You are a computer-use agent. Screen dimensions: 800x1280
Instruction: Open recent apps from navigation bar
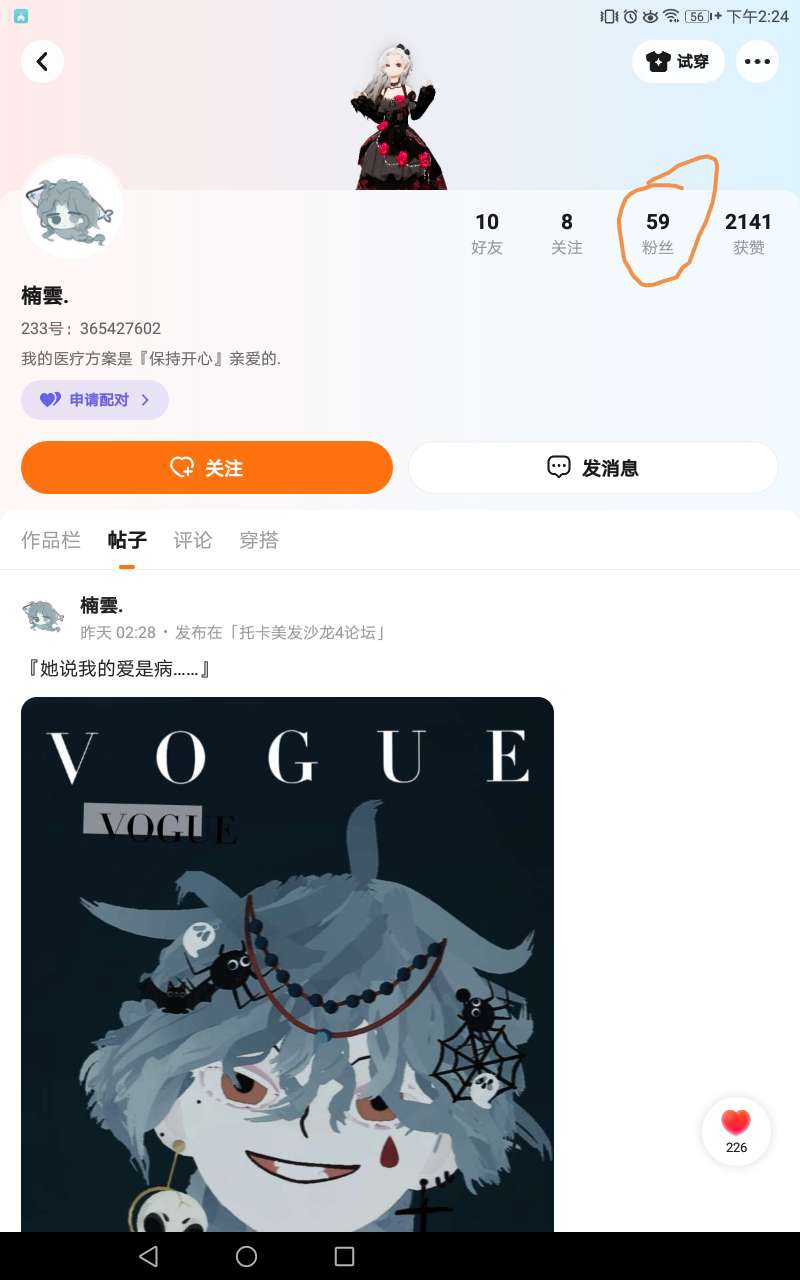[344, 1256]
